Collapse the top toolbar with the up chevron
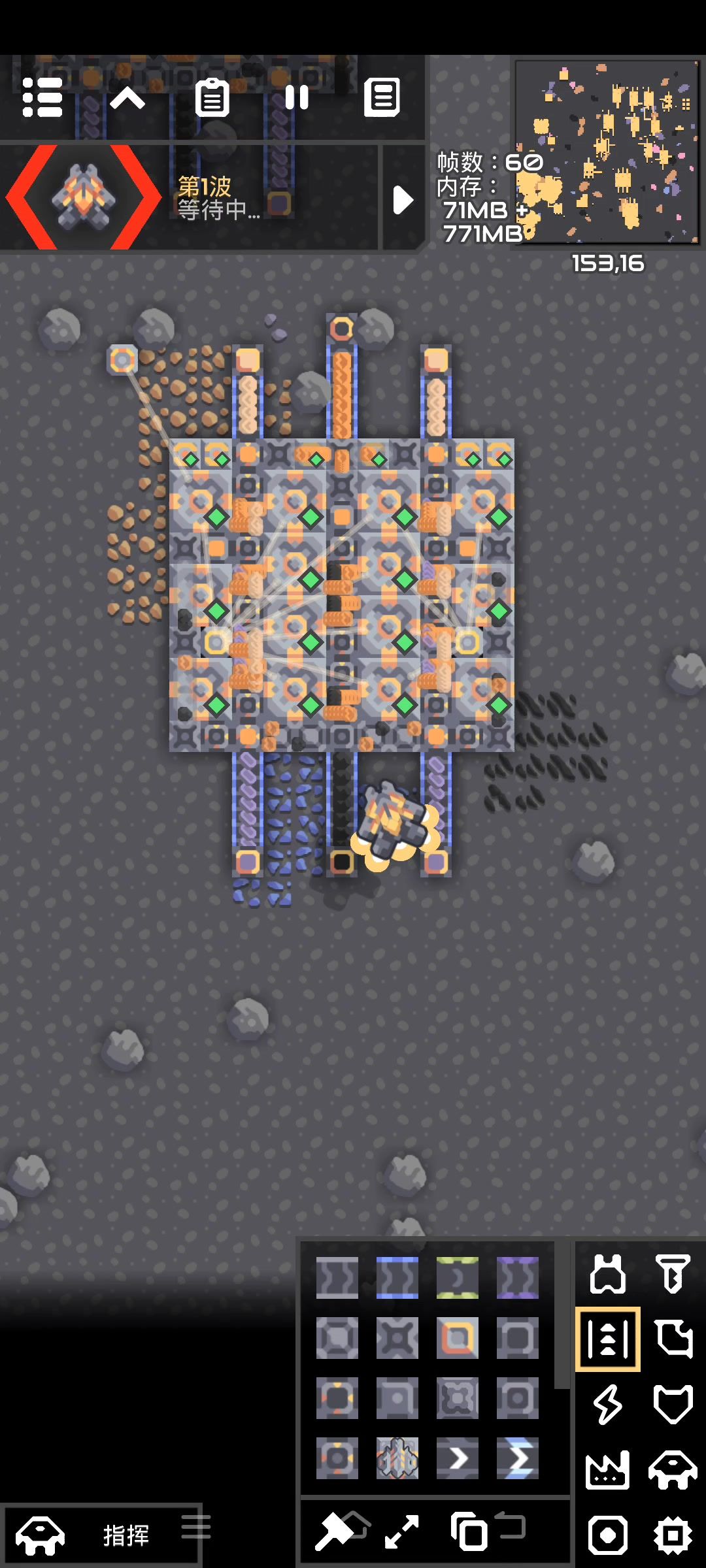706x1568 pixels. pos(127,99)
